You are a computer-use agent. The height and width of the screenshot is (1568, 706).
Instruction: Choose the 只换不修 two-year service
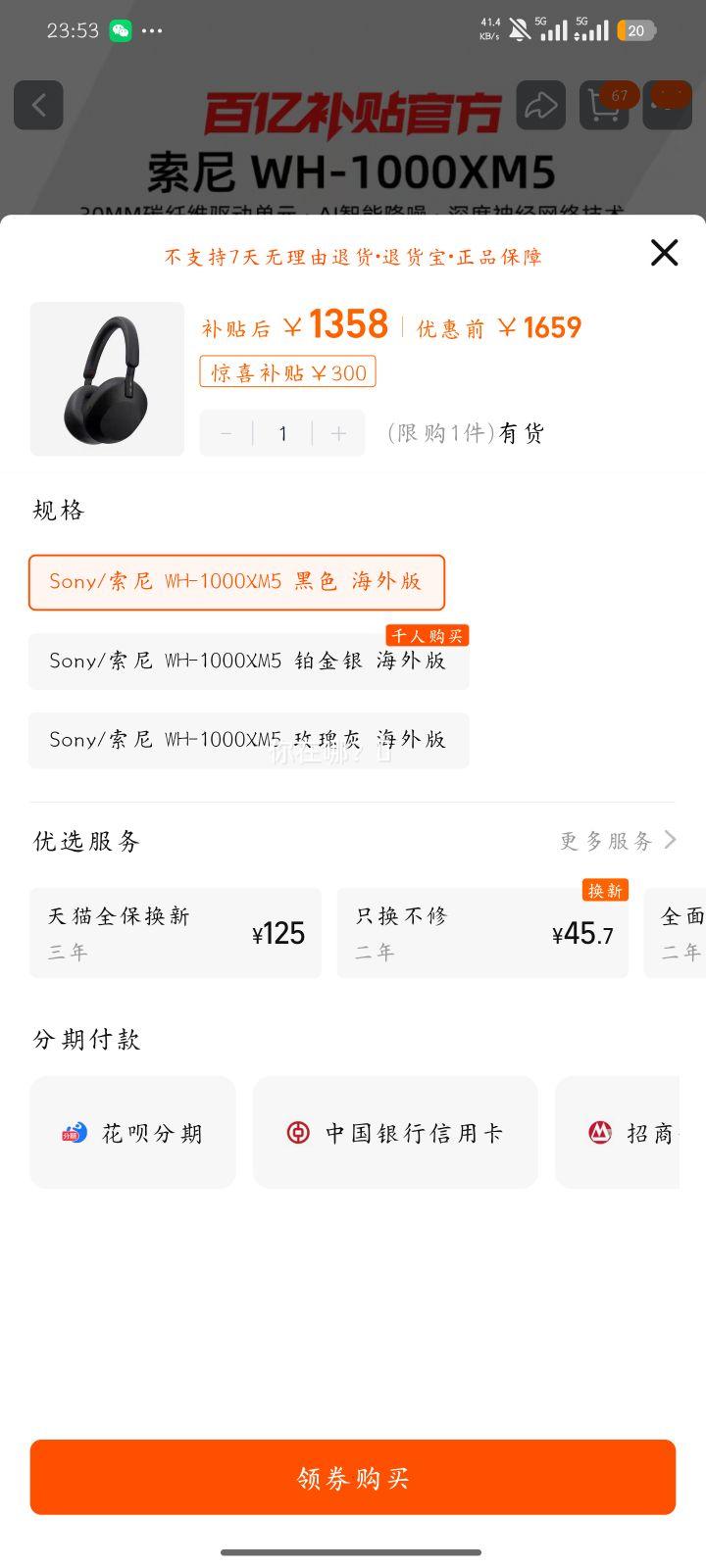pyautogui.click(x=481, y=932)
